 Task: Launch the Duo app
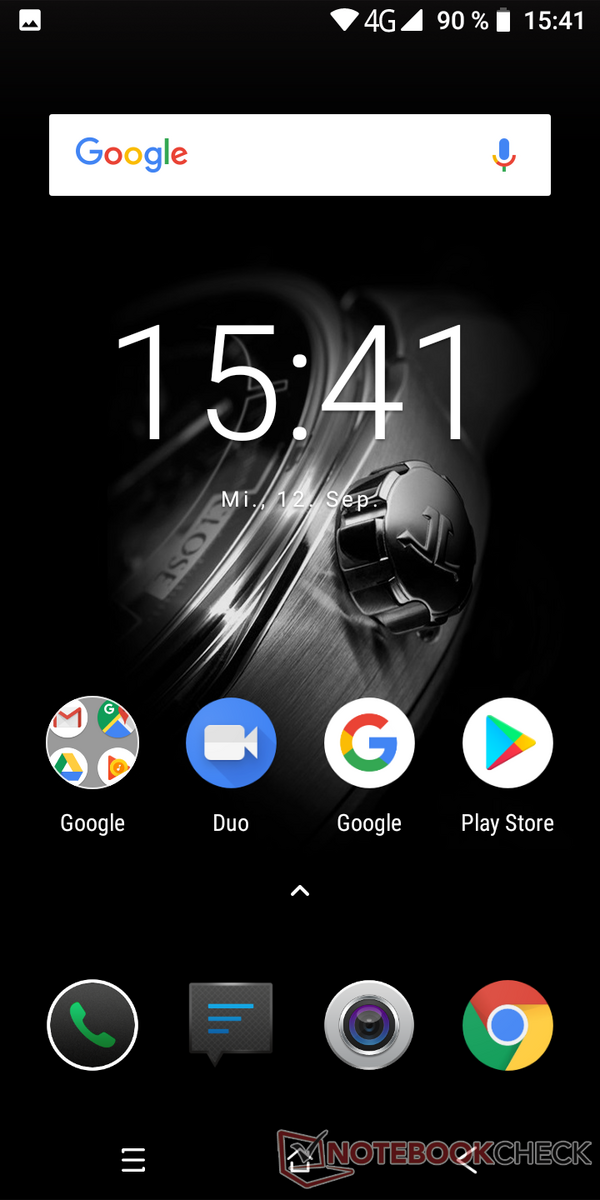(231, 743)
